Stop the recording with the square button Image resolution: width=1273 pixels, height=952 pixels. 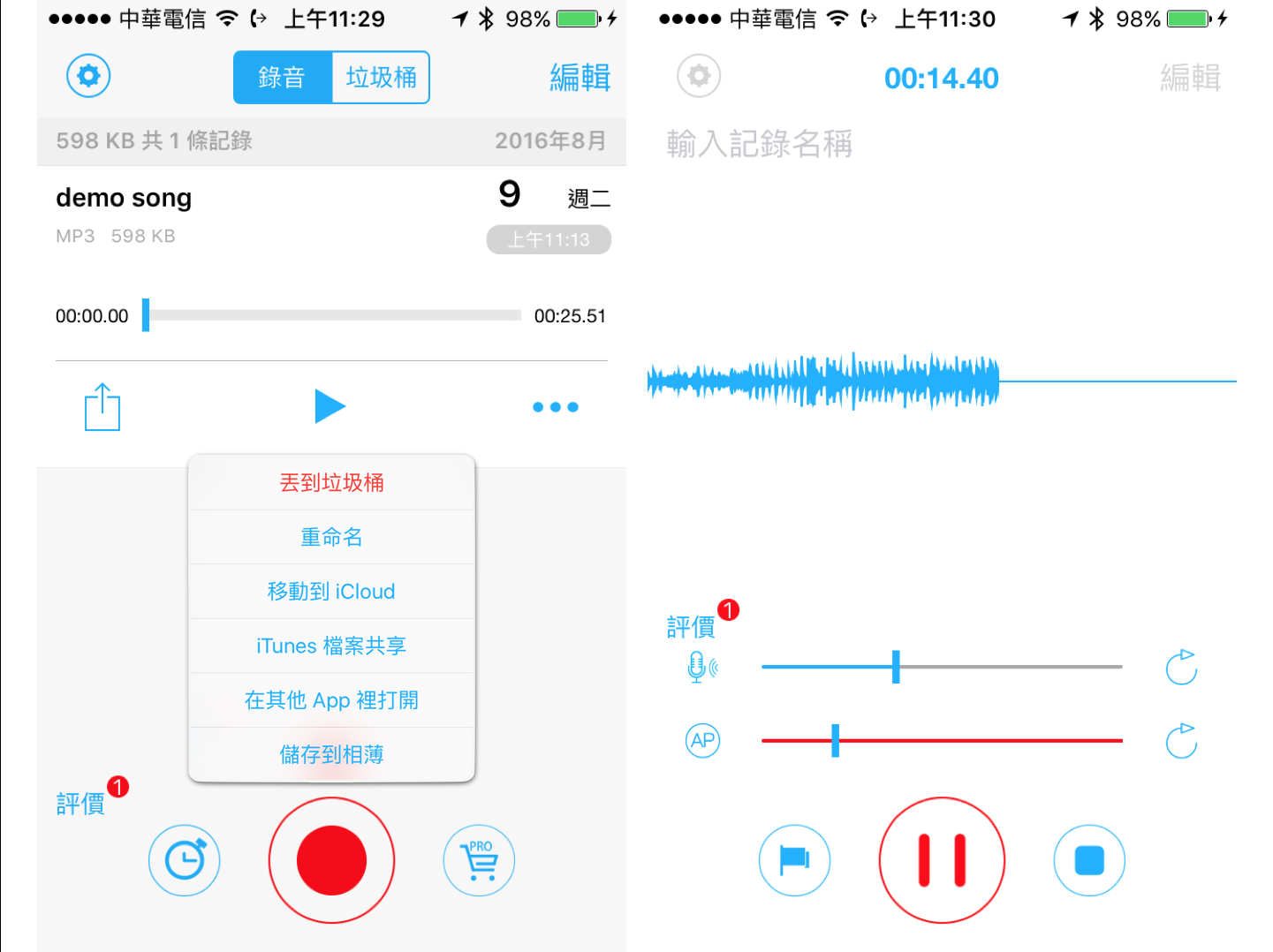[1089, 860]
